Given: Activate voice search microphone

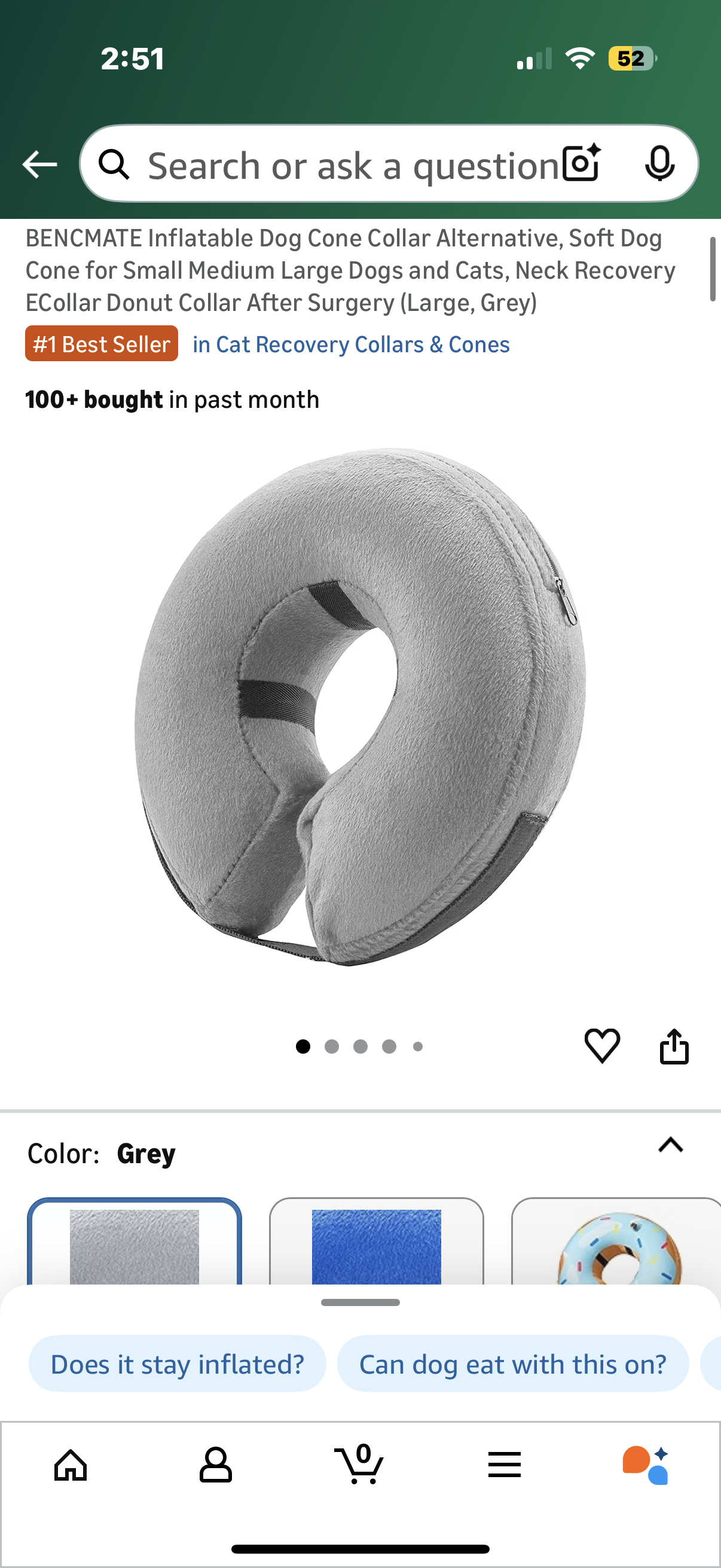Looking at the screenshot, I should click(661, 163).
